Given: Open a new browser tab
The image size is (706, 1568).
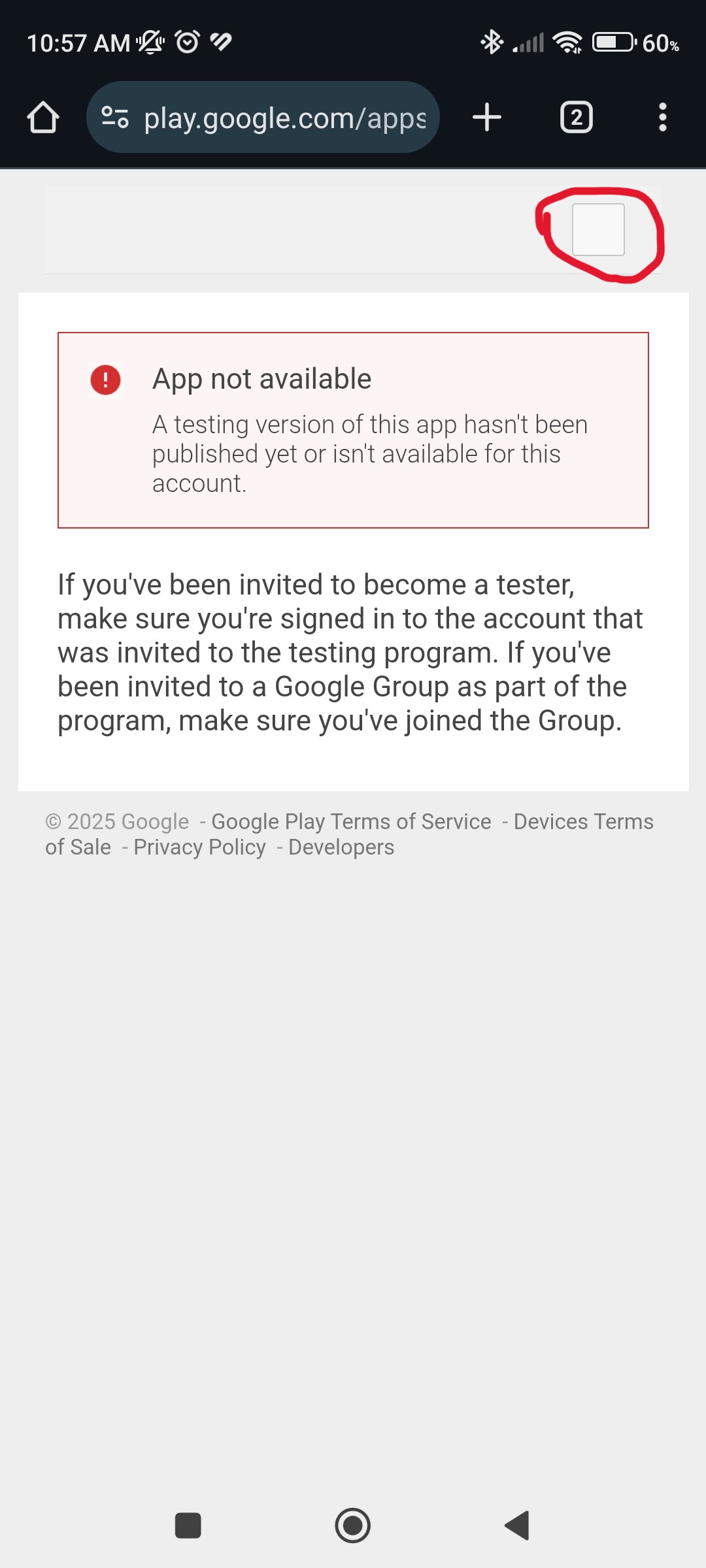Looking at the screenshot, I should 487,118.
